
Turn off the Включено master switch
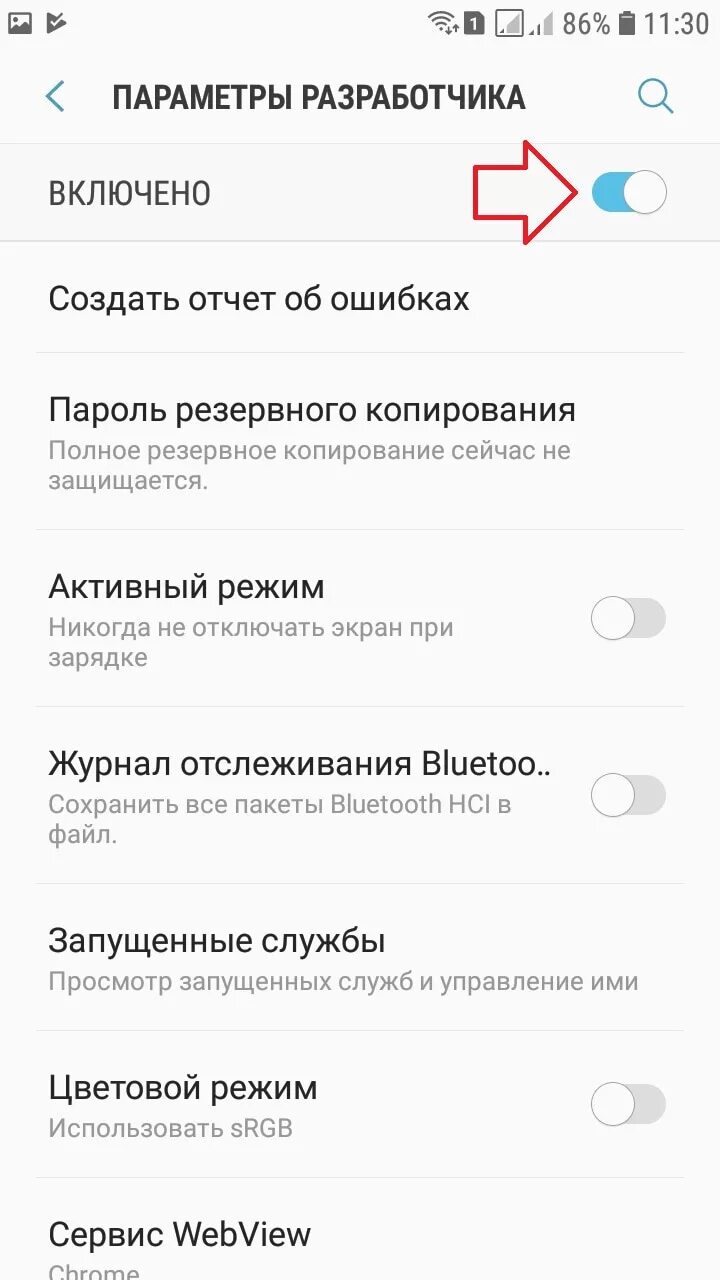coord(628,192)
